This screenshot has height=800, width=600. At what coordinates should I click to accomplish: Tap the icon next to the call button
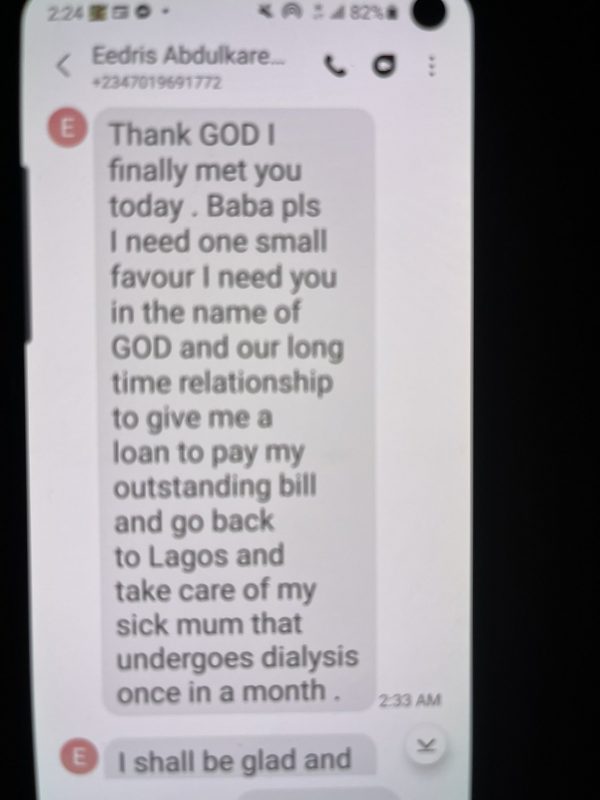[382, 66]
